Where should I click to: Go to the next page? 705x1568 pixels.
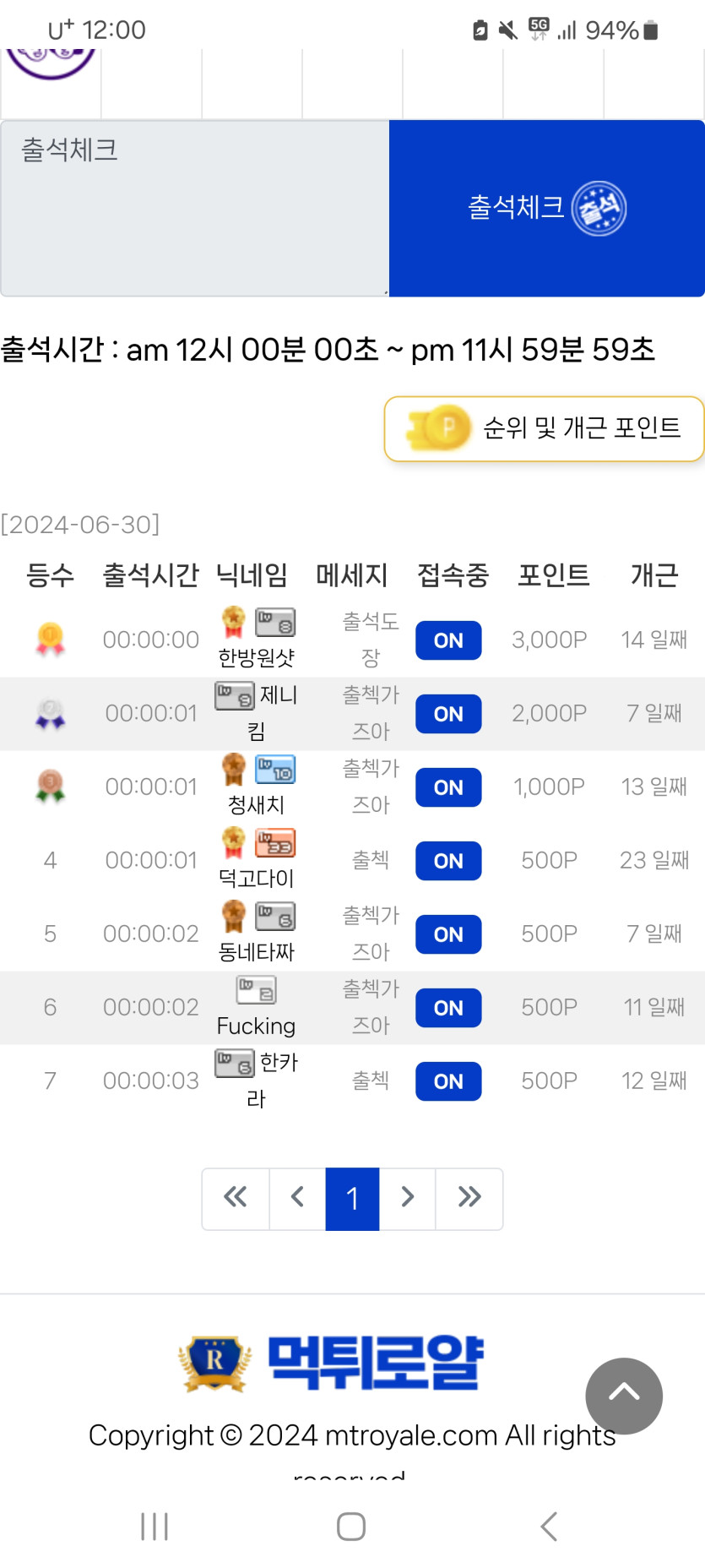[408, 1198]
